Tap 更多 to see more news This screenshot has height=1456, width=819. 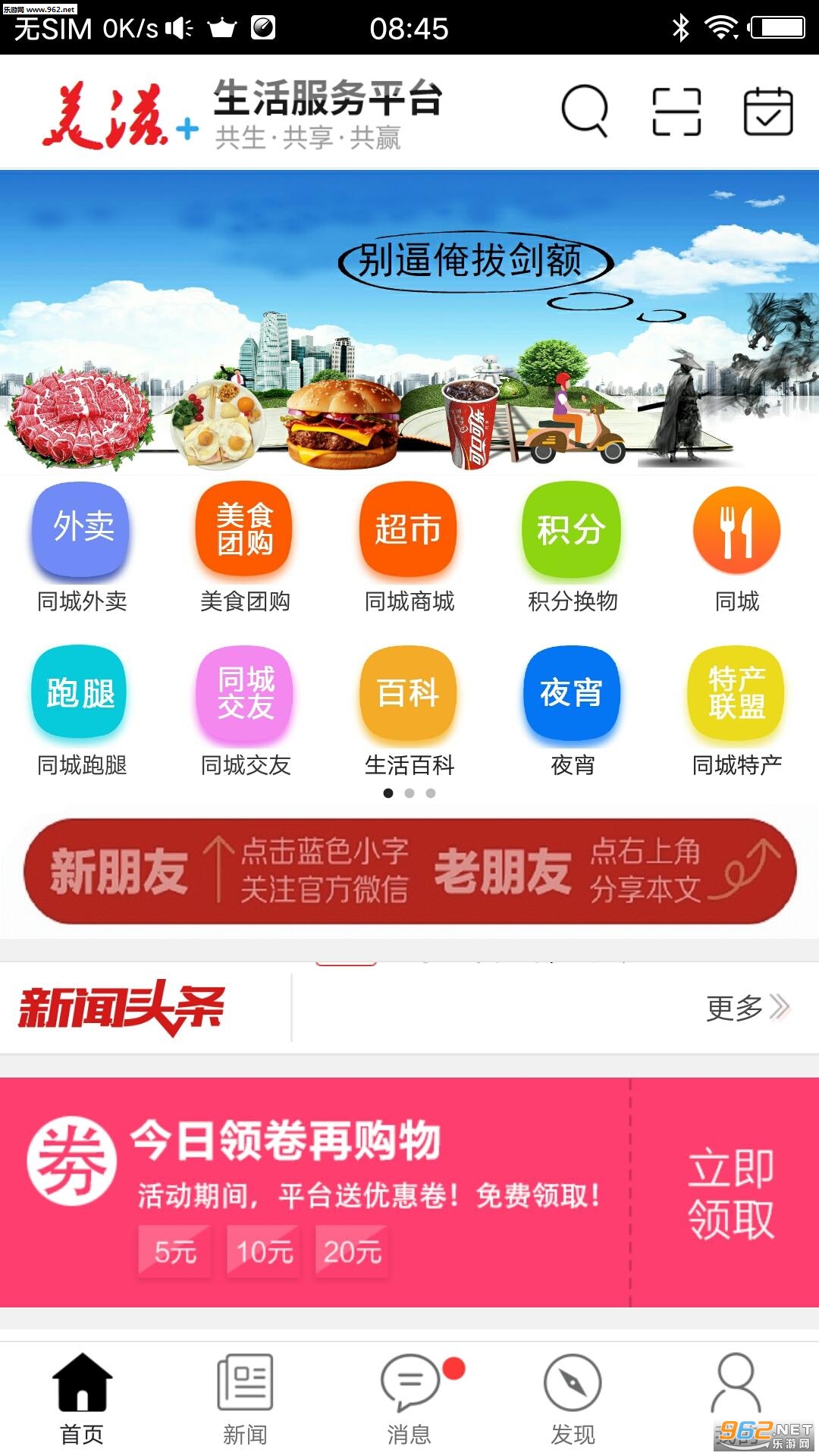(747, 1008)
